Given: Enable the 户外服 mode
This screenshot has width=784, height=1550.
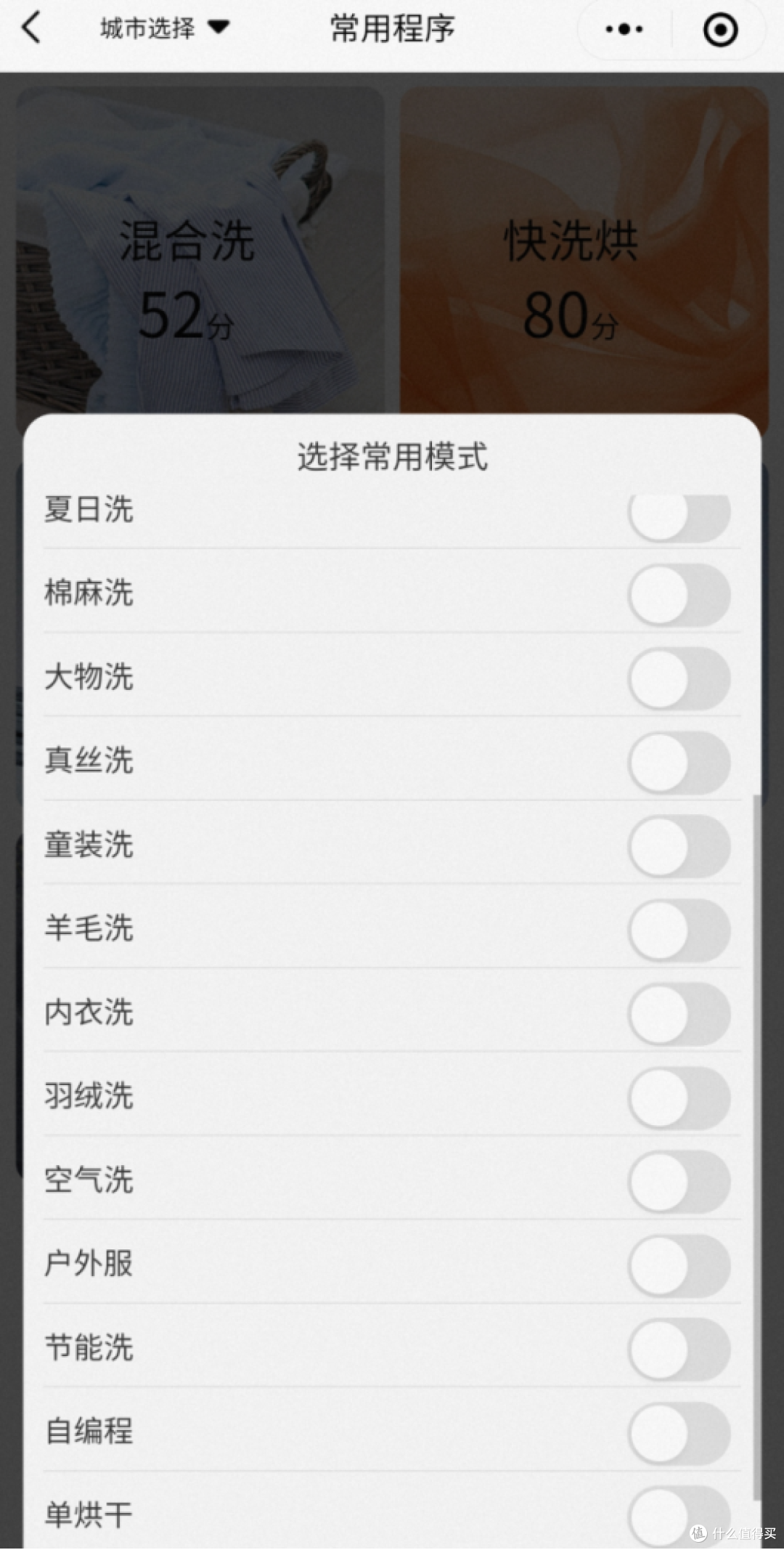Looking at the screenshot, I should click(x=679, y=1266).
